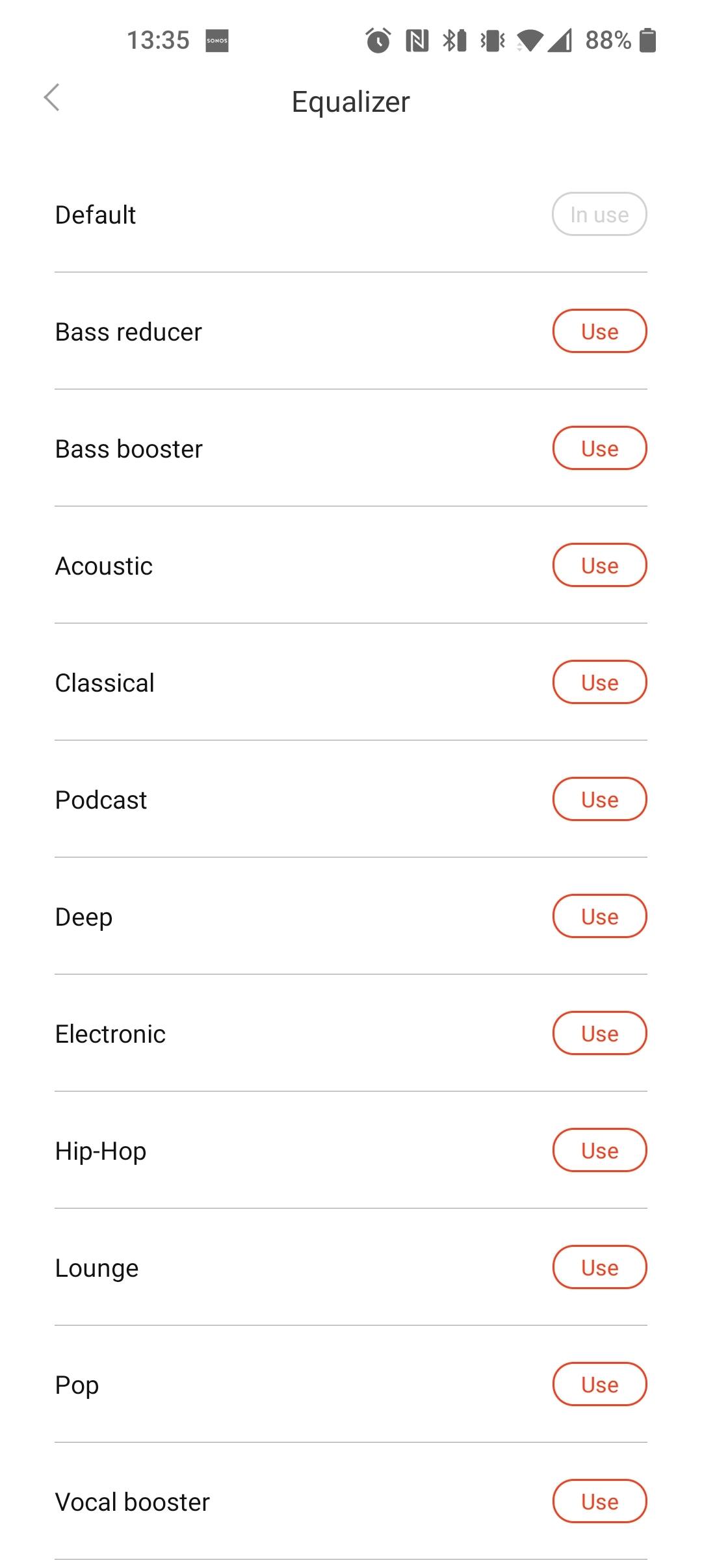Use the Pop equalizer preset

(599, 1385)
